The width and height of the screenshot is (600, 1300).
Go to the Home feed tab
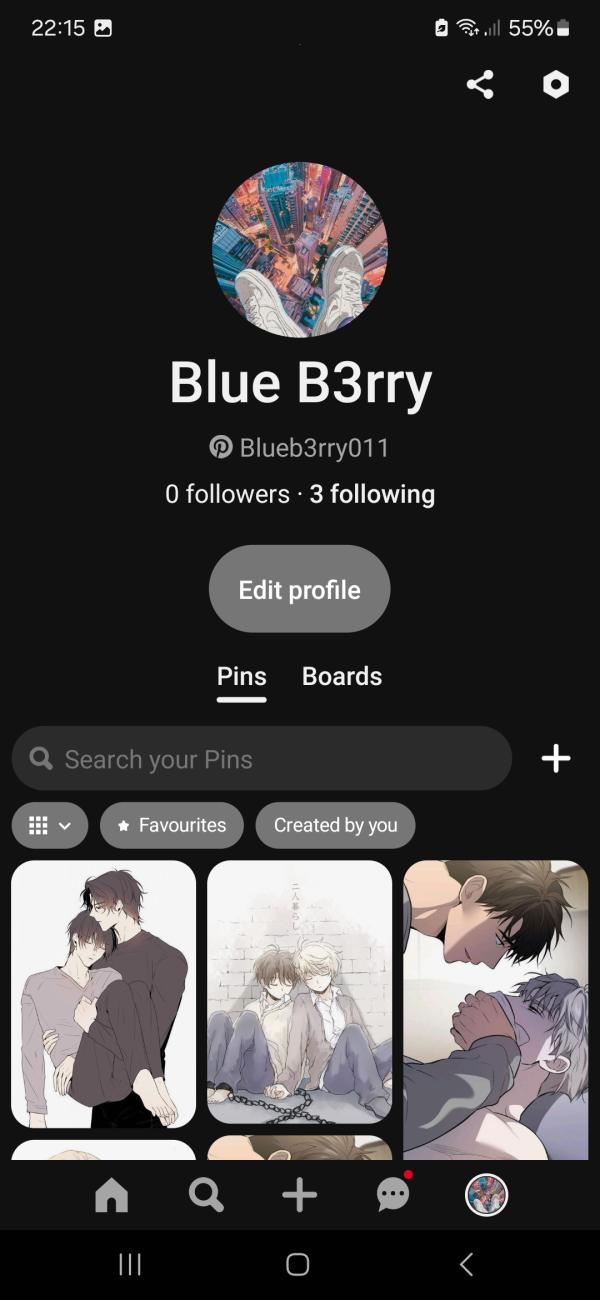pos(111,1194)
